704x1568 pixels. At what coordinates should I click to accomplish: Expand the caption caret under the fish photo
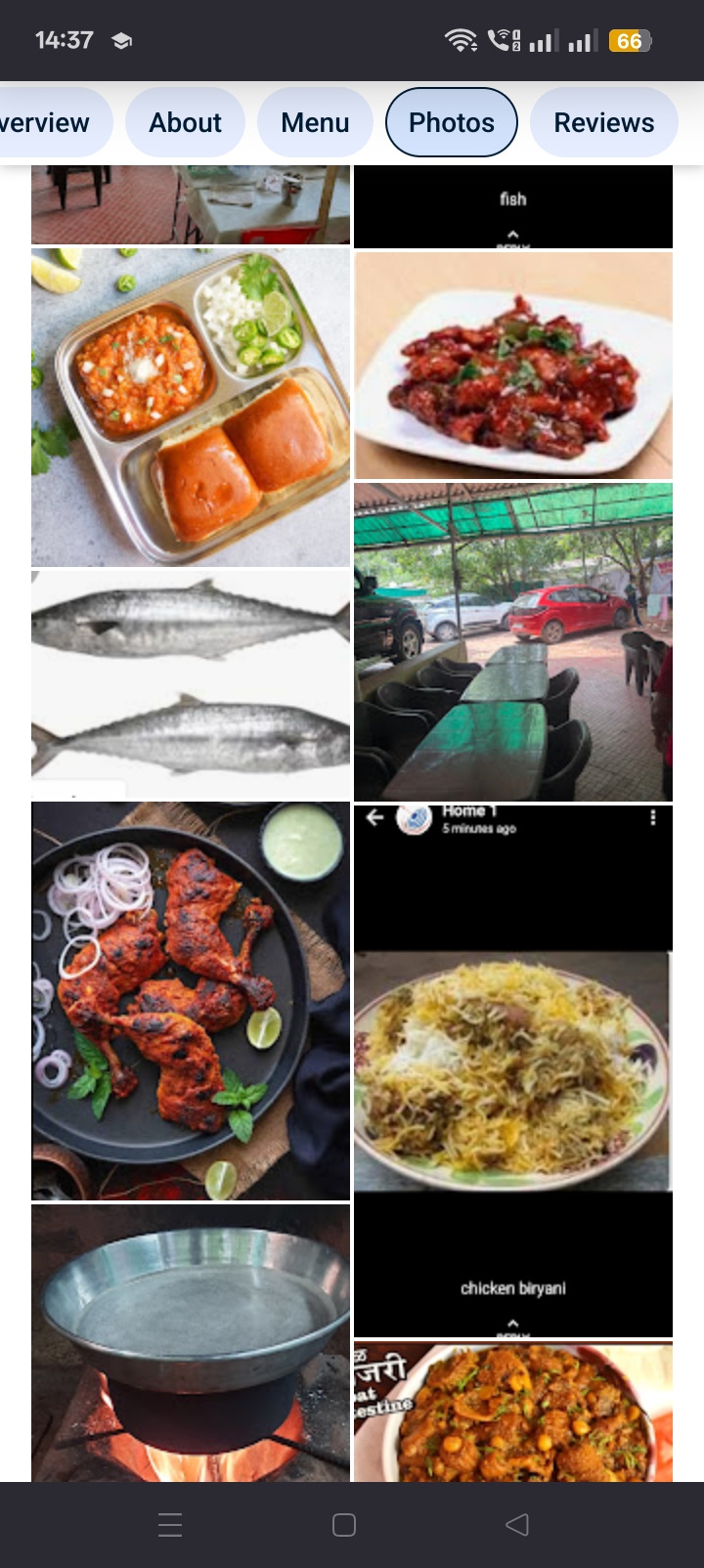(x=512, y=234)
